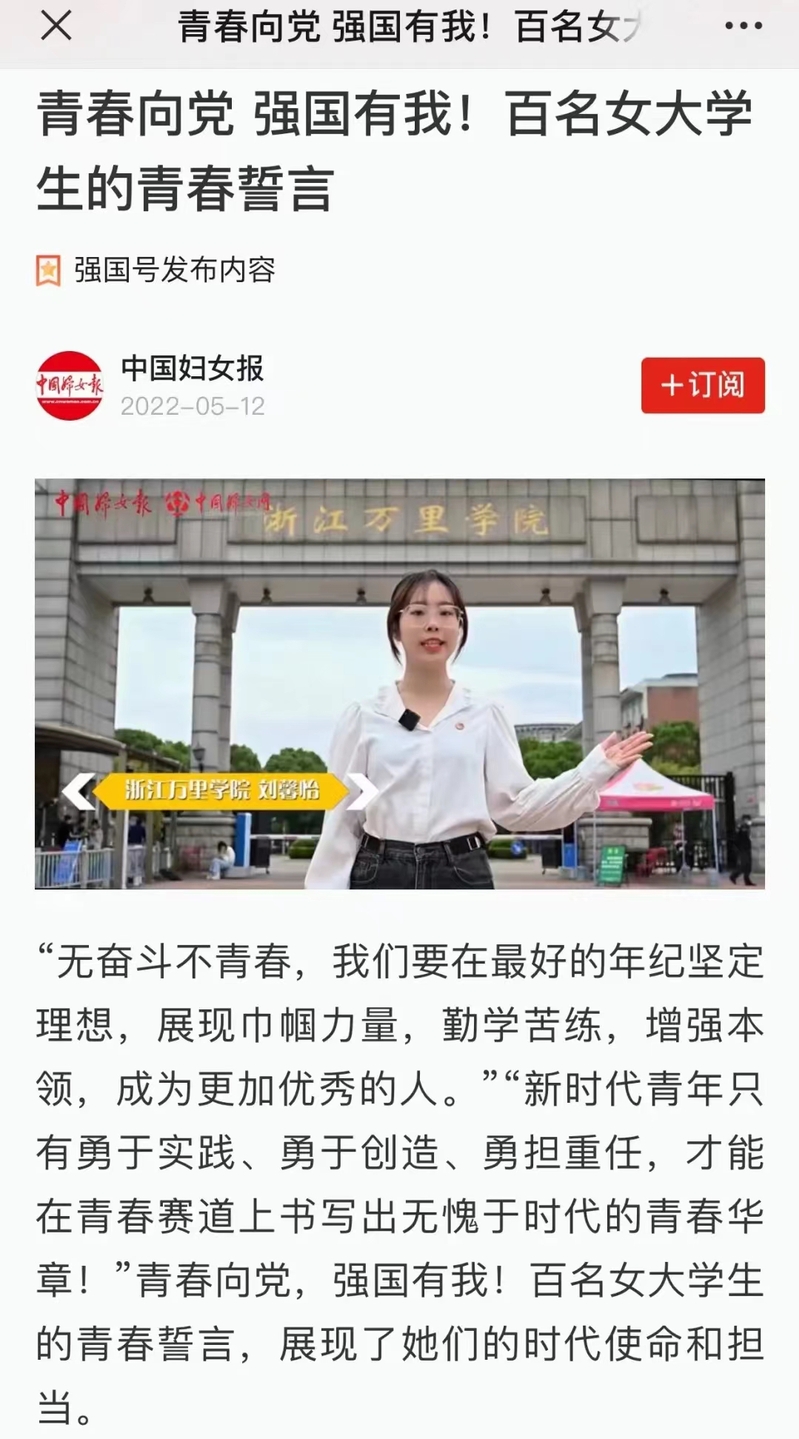Open the 浙江万里学院 video image

coord(400,684)
